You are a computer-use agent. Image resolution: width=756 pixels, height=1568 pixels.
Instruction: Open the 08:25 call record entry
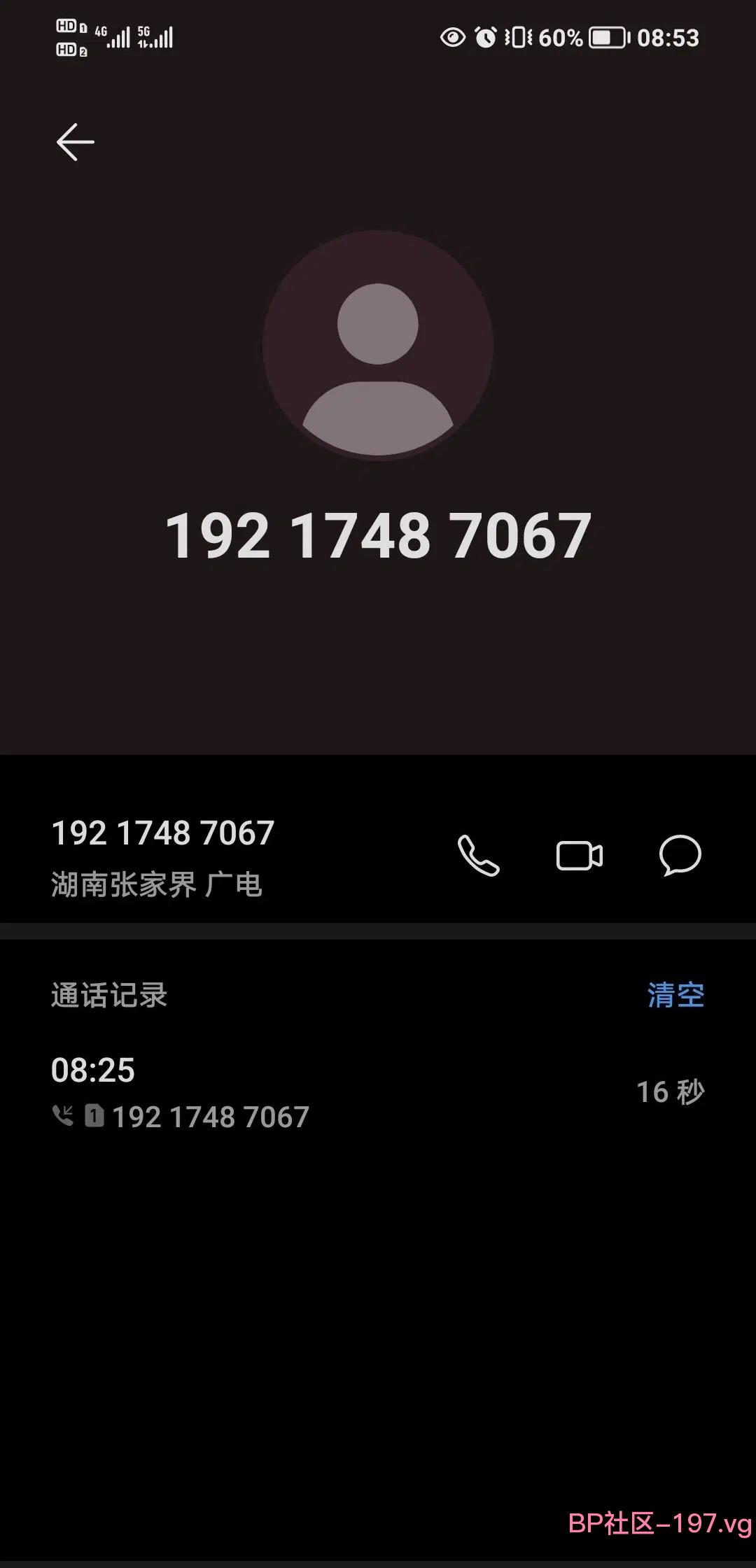[378, 1092]
